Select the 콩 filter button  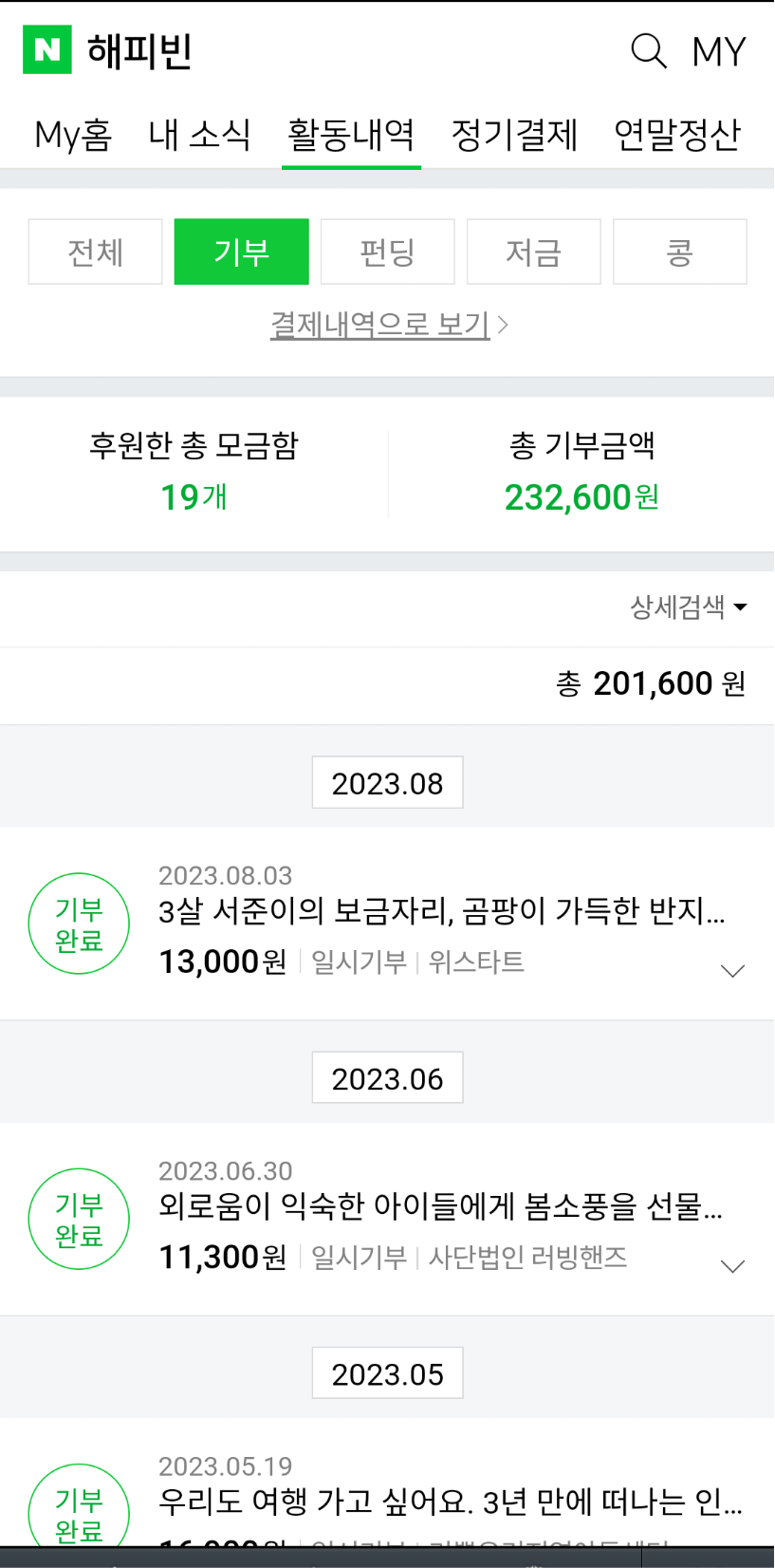point(679,251)
